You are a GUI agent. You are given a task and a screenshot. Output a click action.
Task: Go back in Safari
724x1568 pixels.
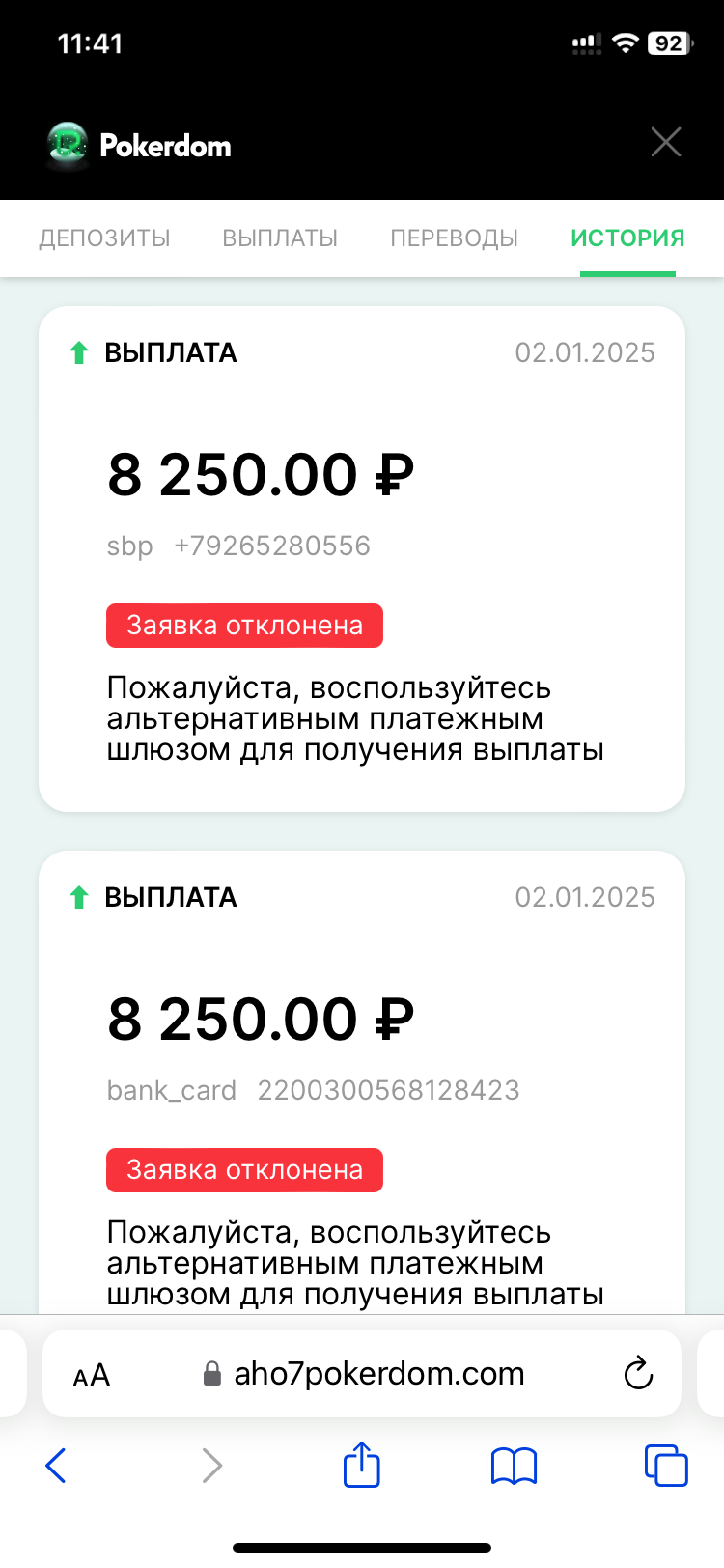(56, 1466)
